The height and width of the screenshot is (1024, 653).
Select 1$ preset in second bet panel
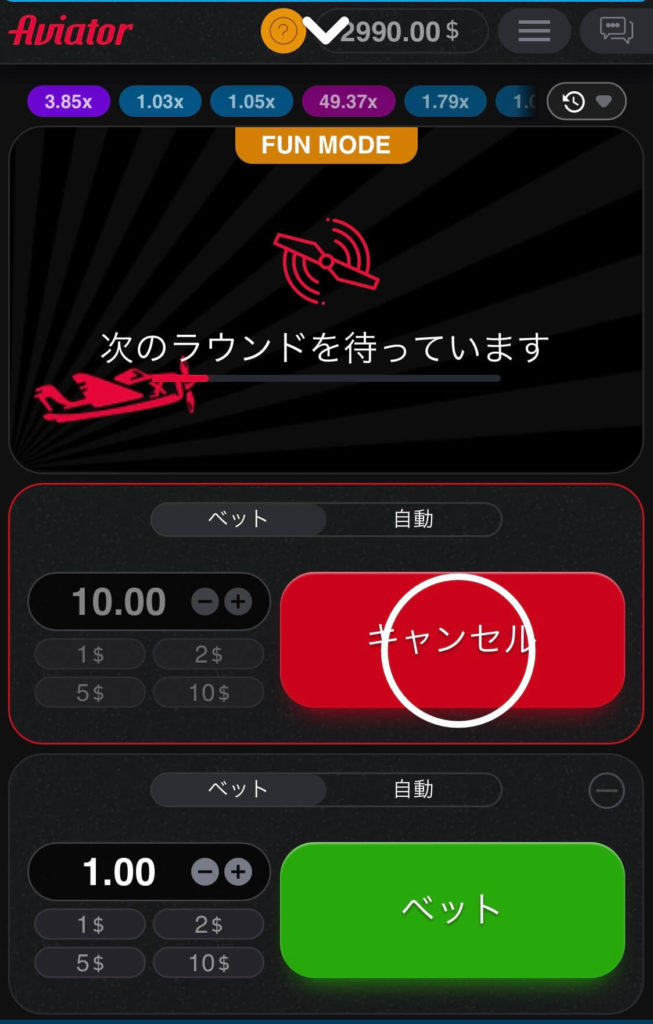tap(91, 925)
